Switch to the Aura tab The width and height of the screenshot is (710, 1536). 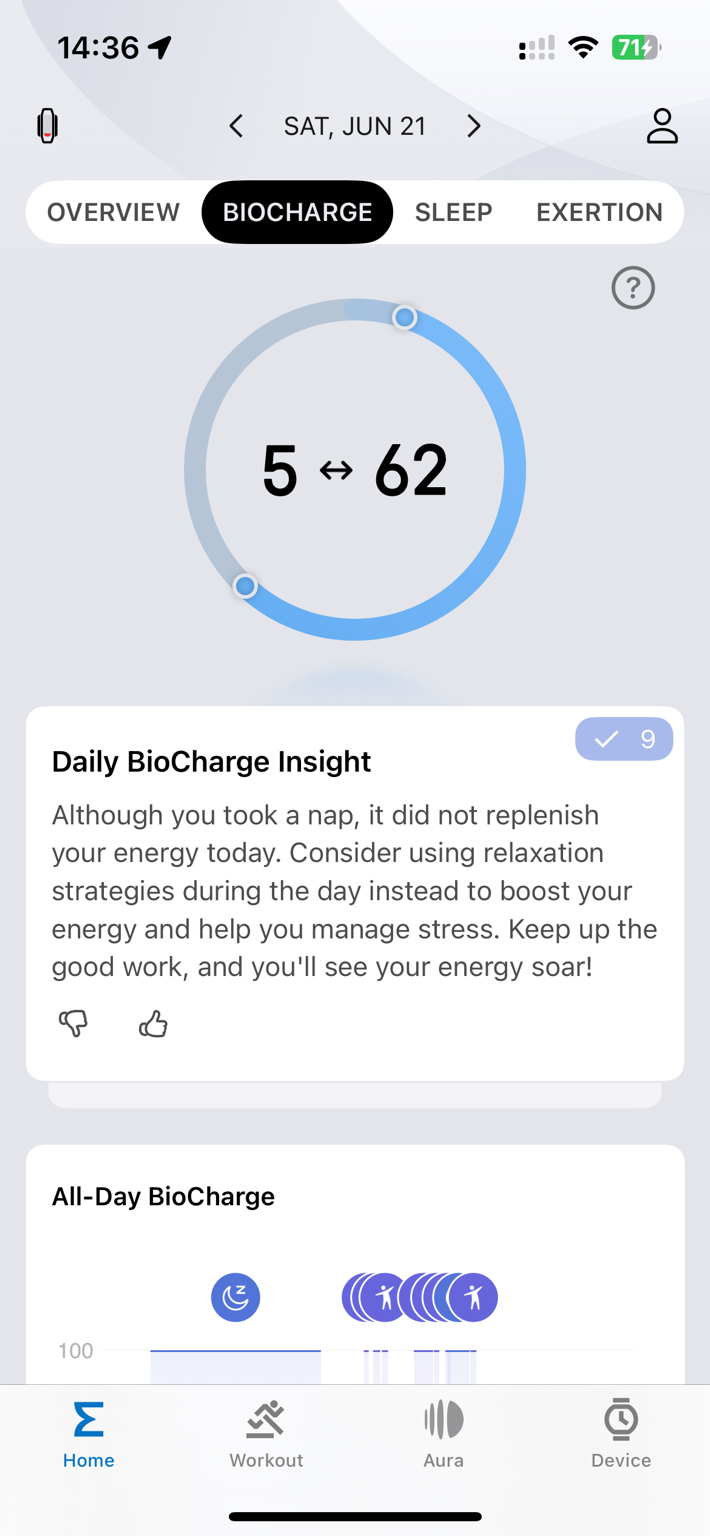pyautogui.click(x=443, y=1434)
